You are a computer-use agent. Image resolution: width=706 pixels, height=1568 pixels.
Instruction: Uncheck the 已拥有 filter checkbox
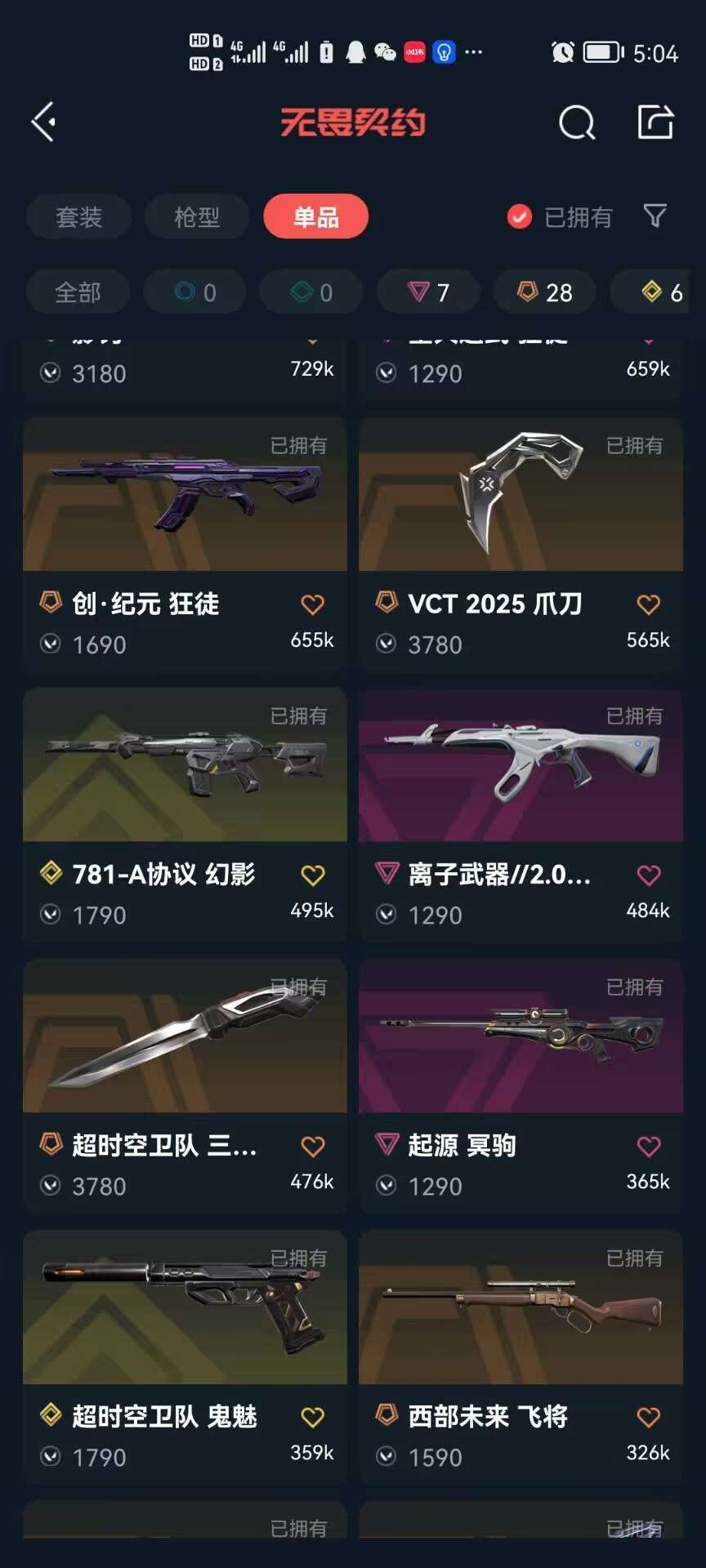[x=520, y=217]
